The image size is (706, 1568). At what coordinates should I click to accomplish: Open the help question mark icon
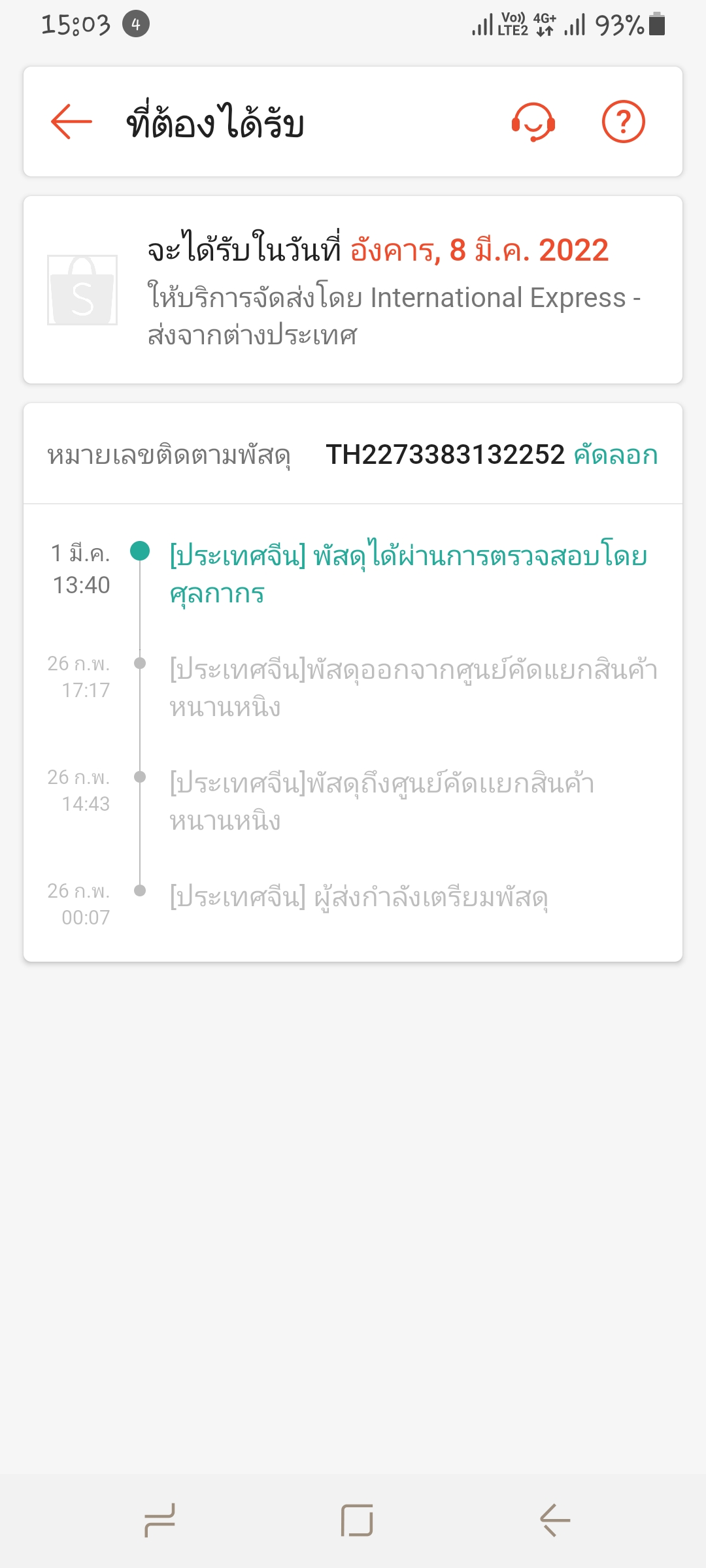click(623, 122)
